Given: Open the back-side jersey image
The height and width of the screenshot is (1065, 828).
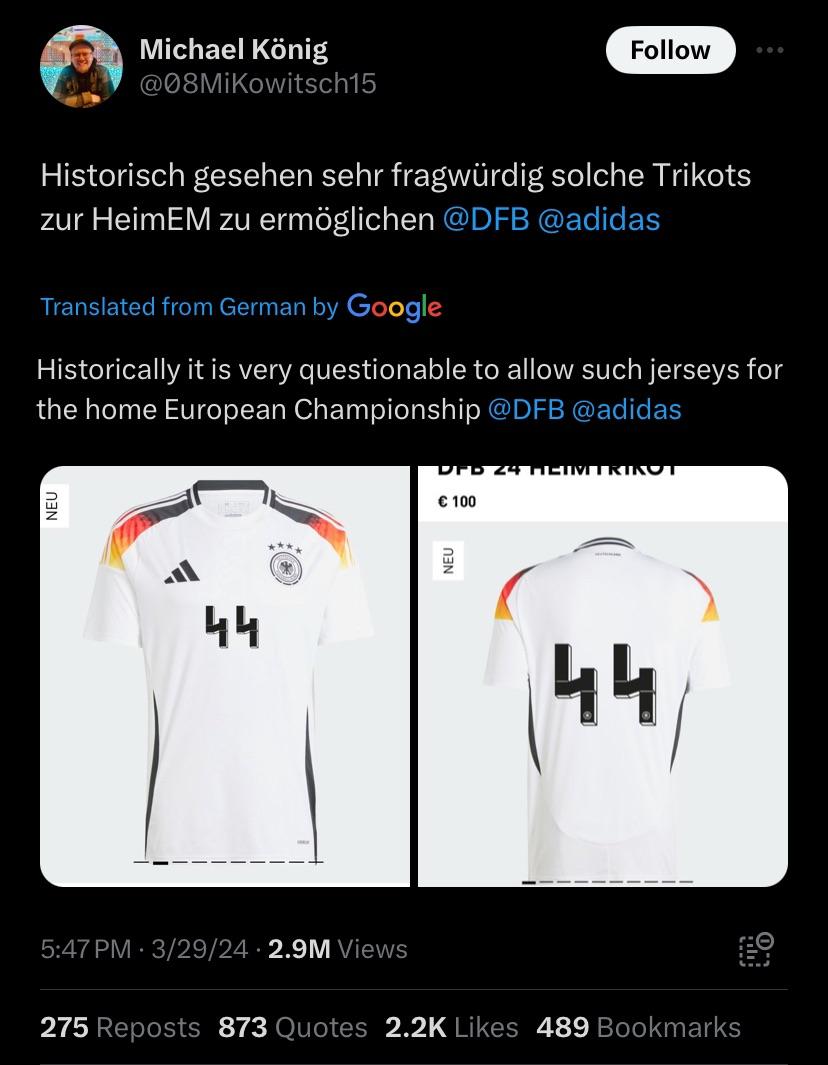Looking at the screenshot, I should [602, 676].
